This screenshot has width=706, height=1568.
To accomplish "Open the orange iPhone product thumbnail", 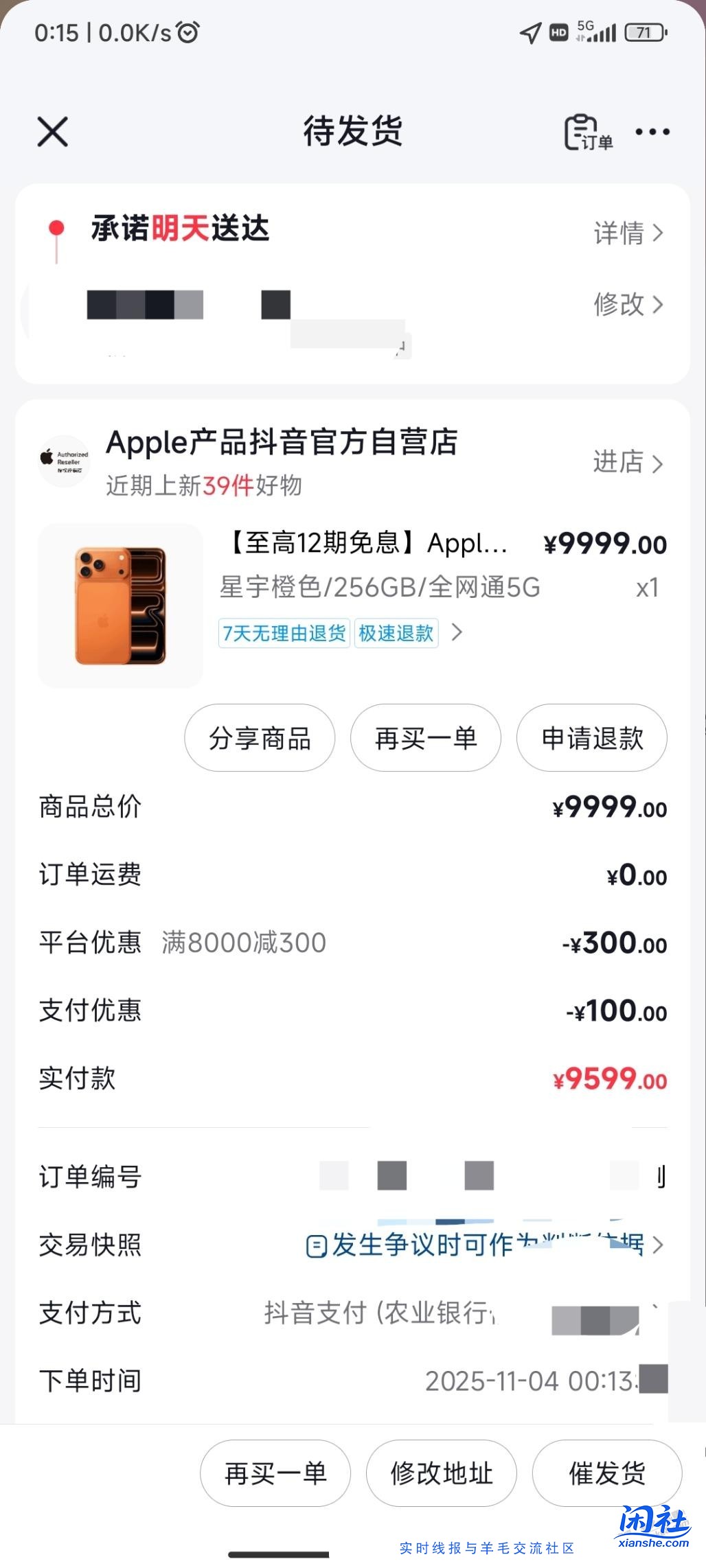I will pos(121,606).
